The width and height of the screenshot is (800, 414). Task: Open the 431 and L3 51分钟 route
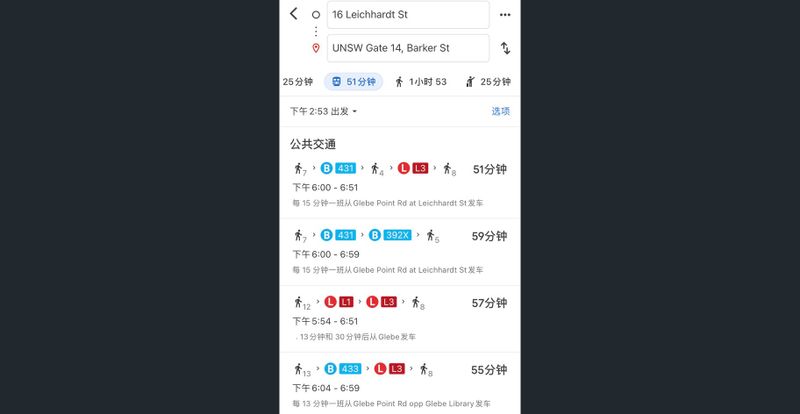click(x=400, y=186)
